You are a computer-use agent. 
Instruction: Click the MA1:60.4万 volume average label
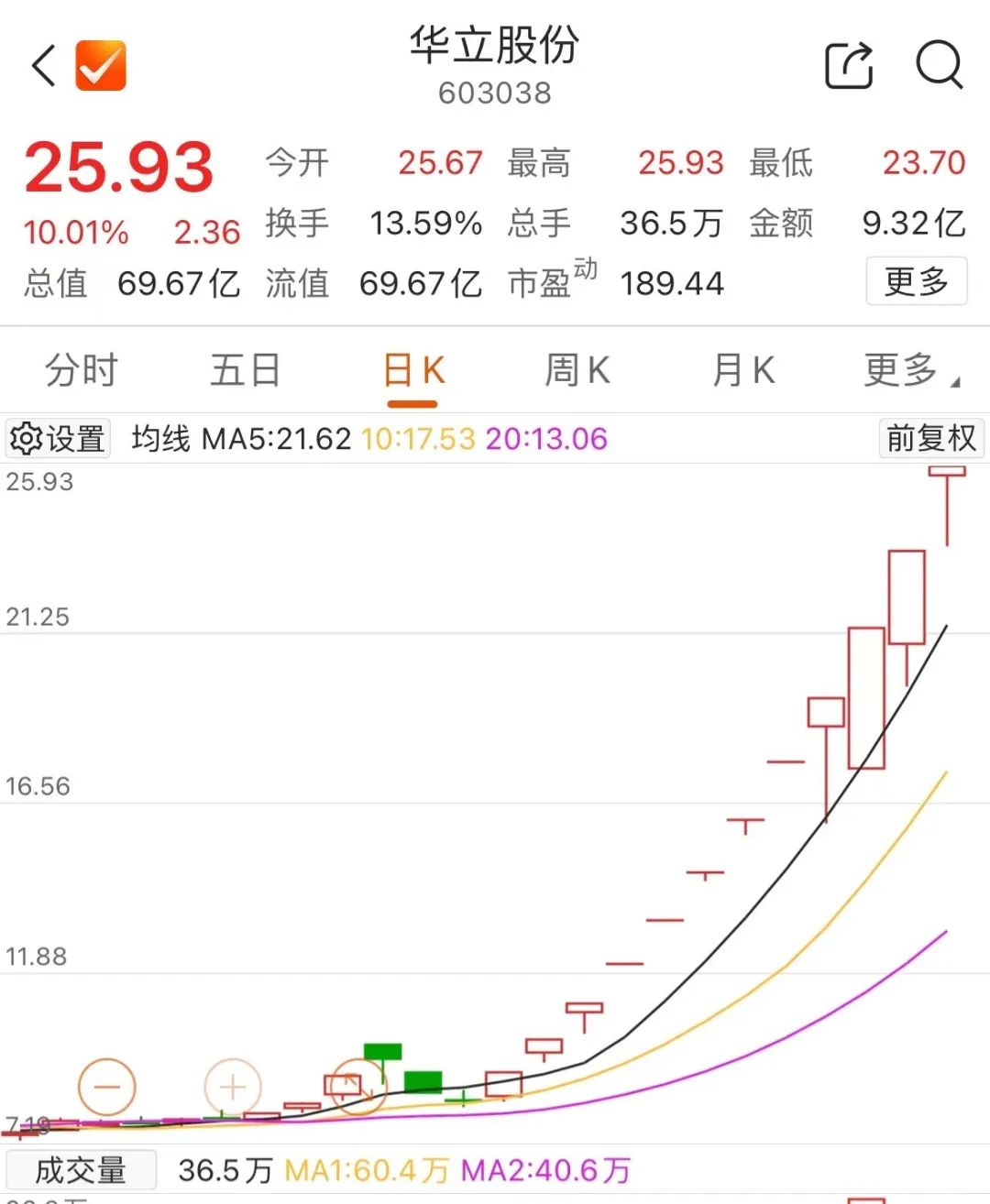[x=368, y=1169]
